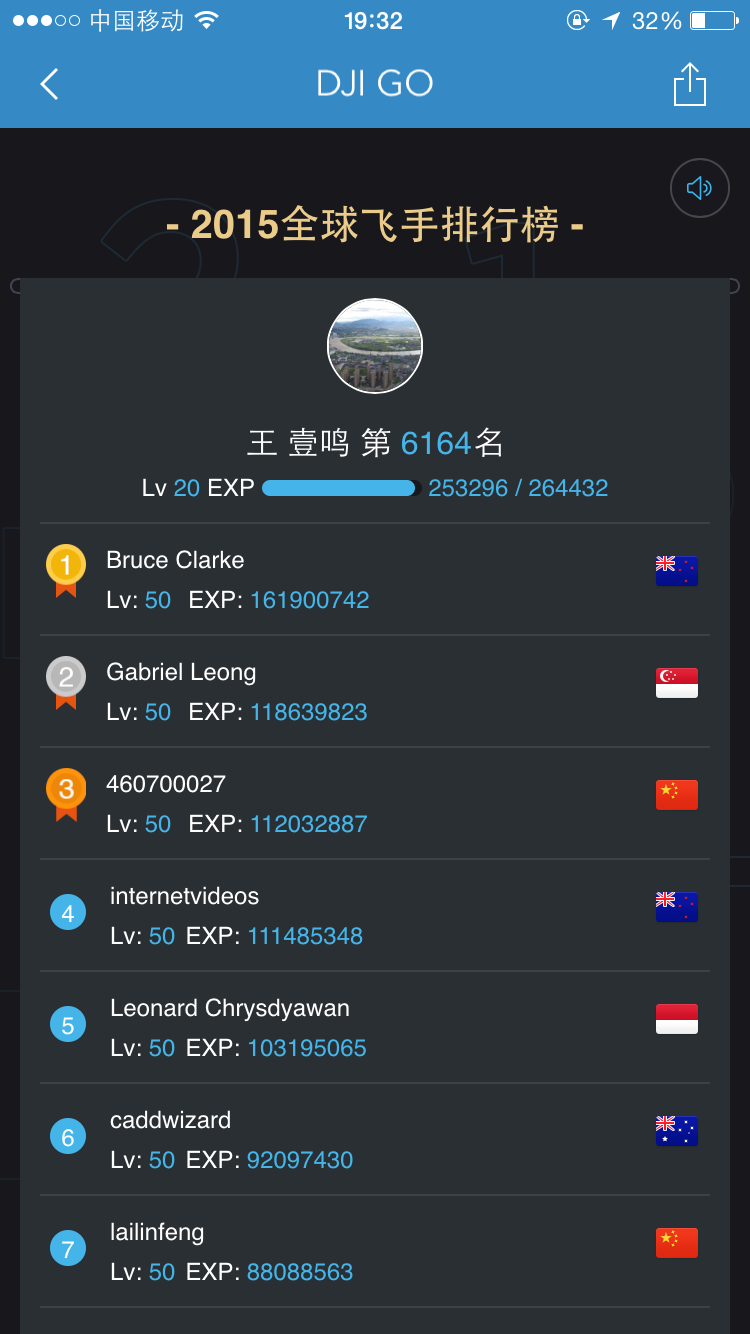
Task: Open the internetvideos leaderboard entry
Action: [x=375, y=916]
